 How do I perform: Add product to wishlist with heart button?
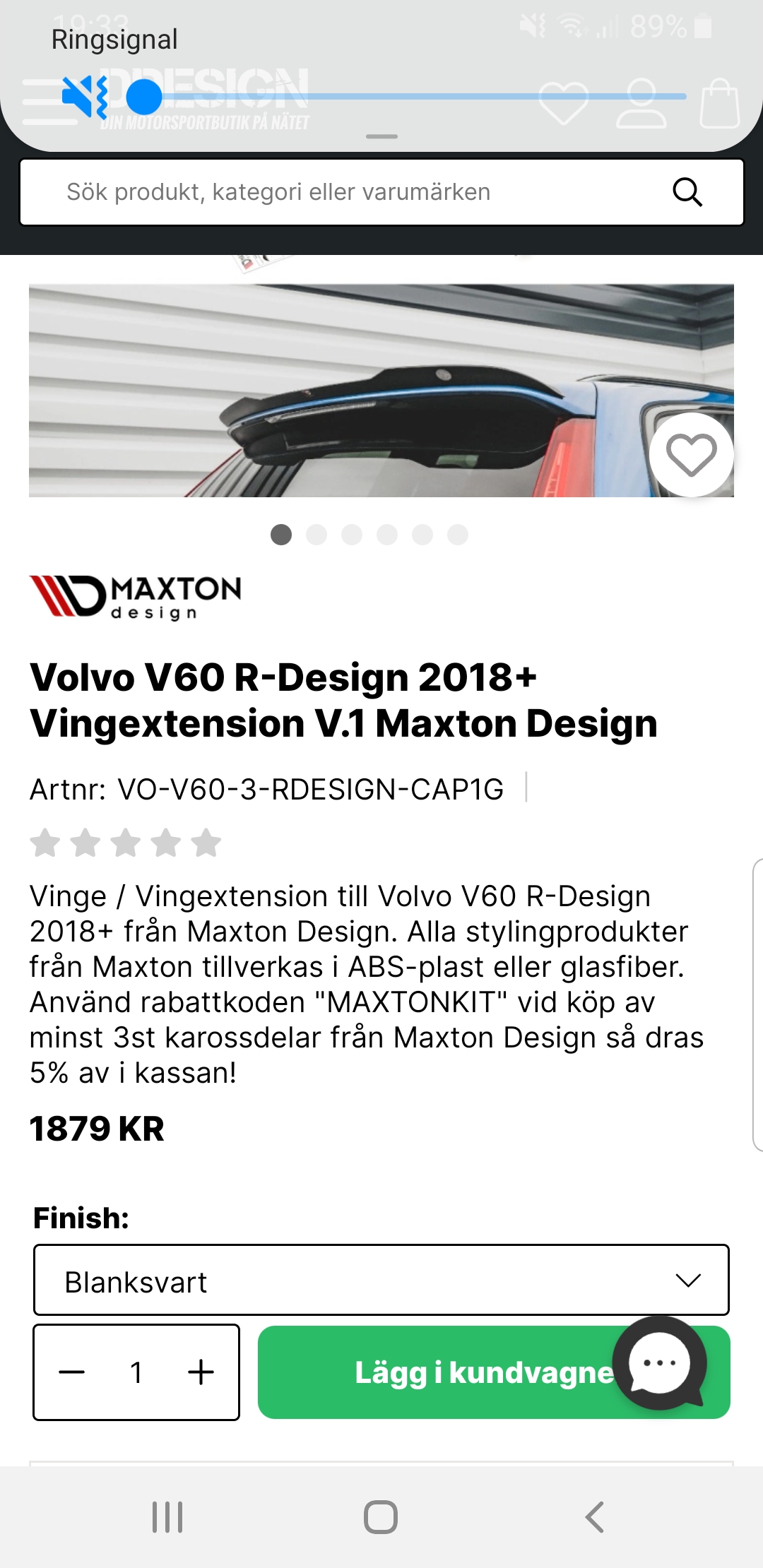[x=691, y=455]
